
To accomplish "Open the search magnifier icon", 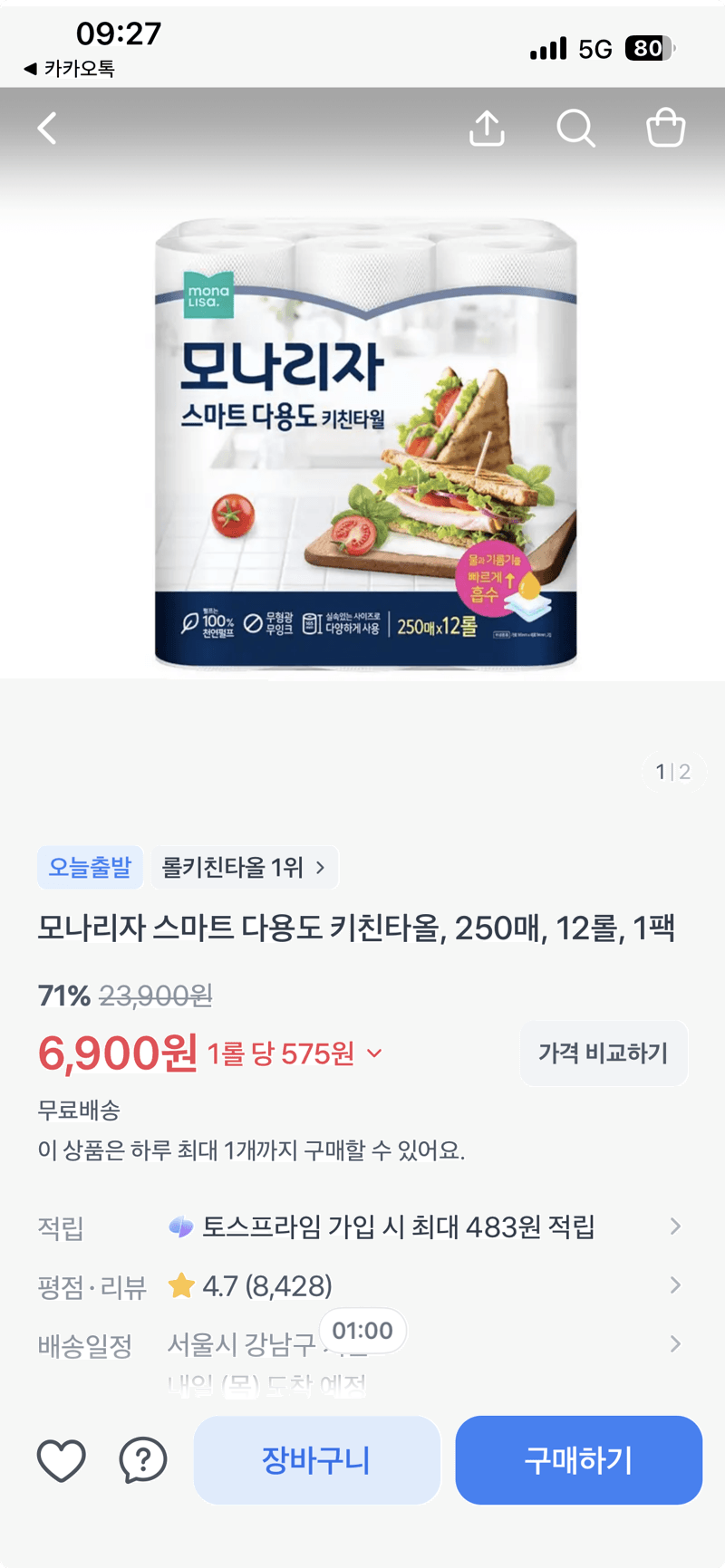I will pyautogui.click(x=575, y=129).
